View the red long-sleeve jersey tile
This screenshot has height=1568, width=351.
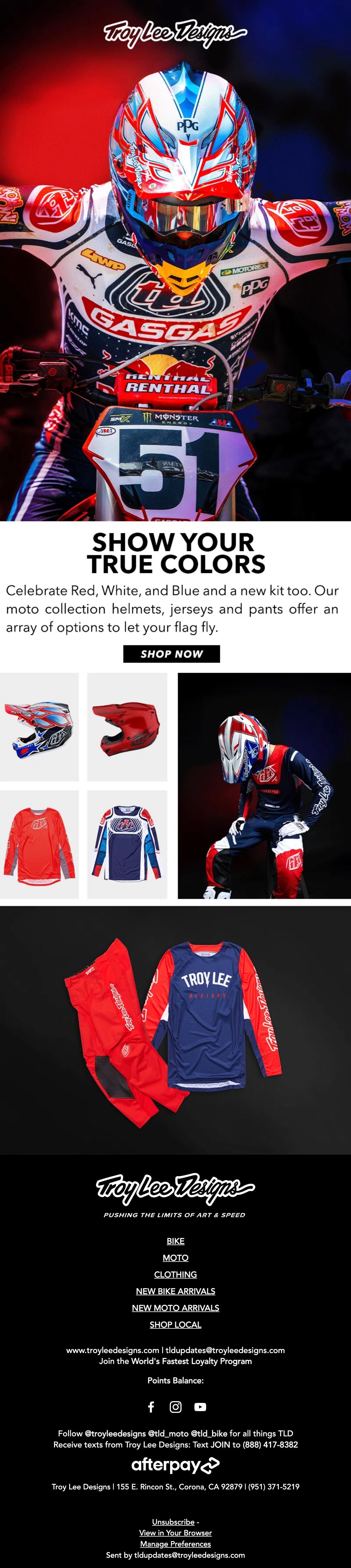tap(40, 844)
